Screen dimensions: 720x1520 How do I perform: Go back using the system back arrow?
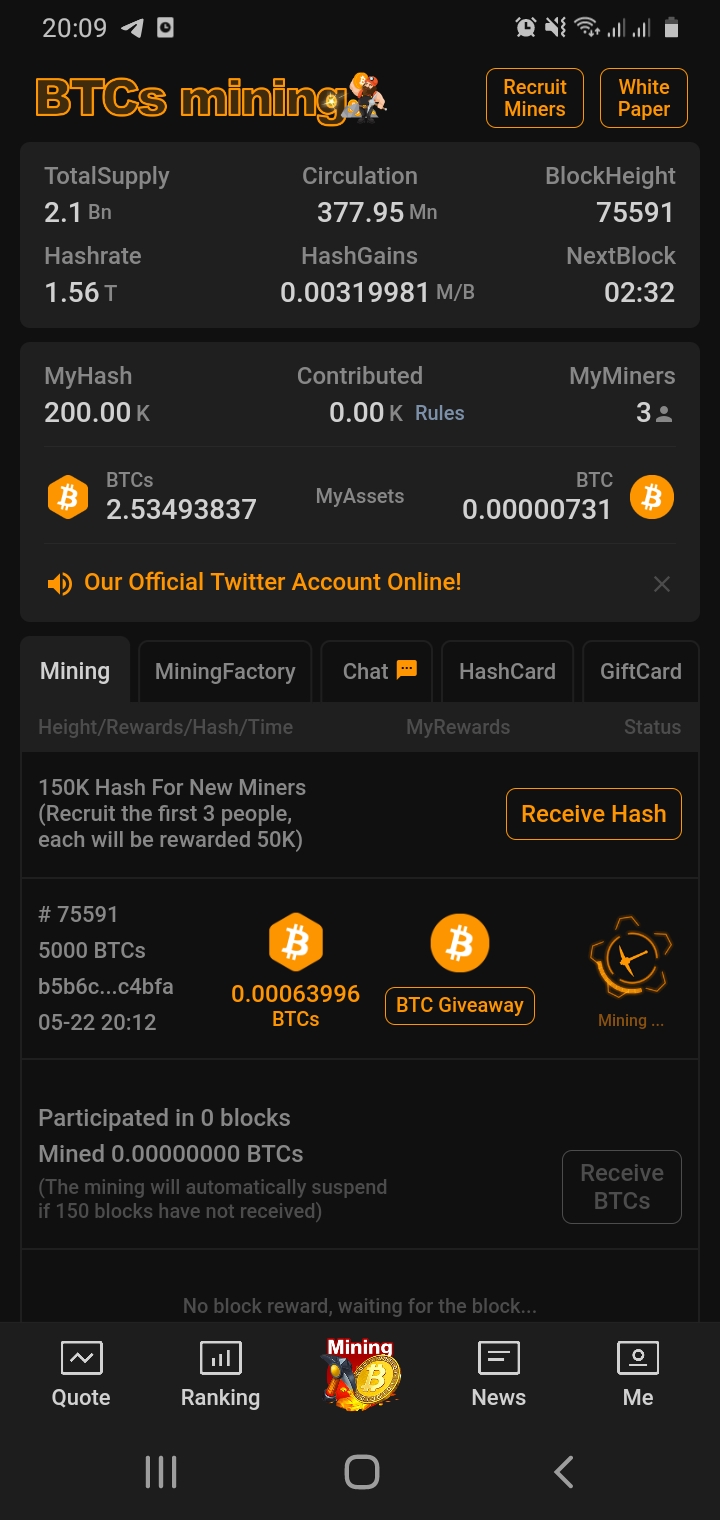click(x=564, y=1471)
